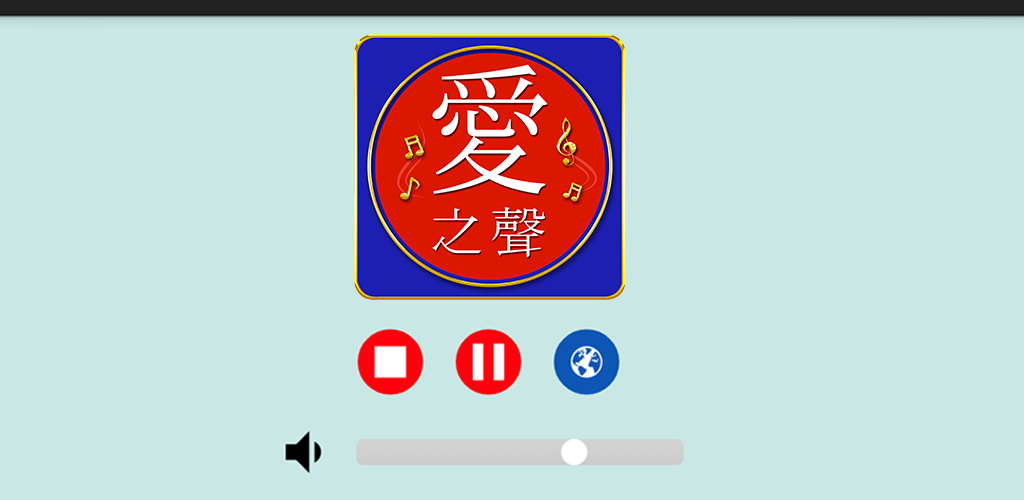Screen dimensions: 1024x500
Task: Pause the radio stream
Action: tap(488, 362)
